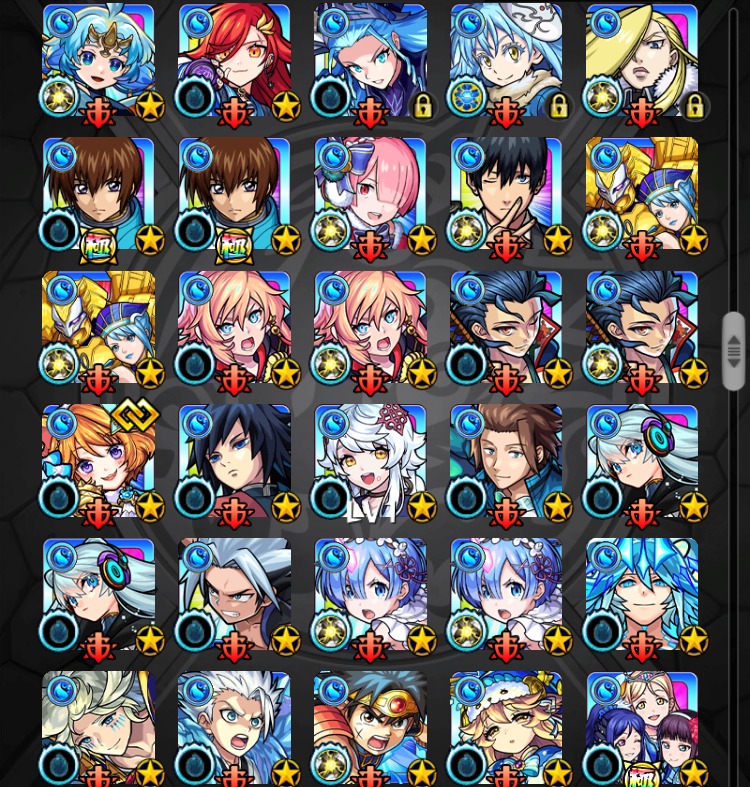Pick the grey-haired man gritting his teeth
The width and height of the screenshot is (750, 787).
point(234,596)
